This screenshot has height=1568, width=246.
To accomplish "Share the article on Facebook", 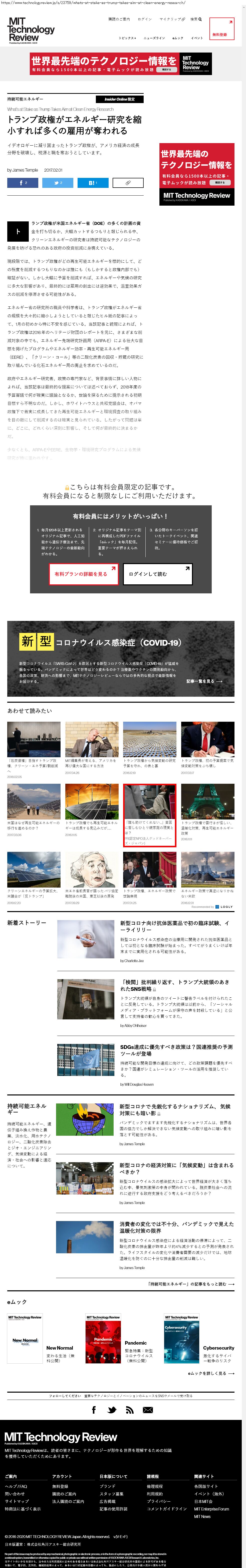I will [x=23, y=183].
